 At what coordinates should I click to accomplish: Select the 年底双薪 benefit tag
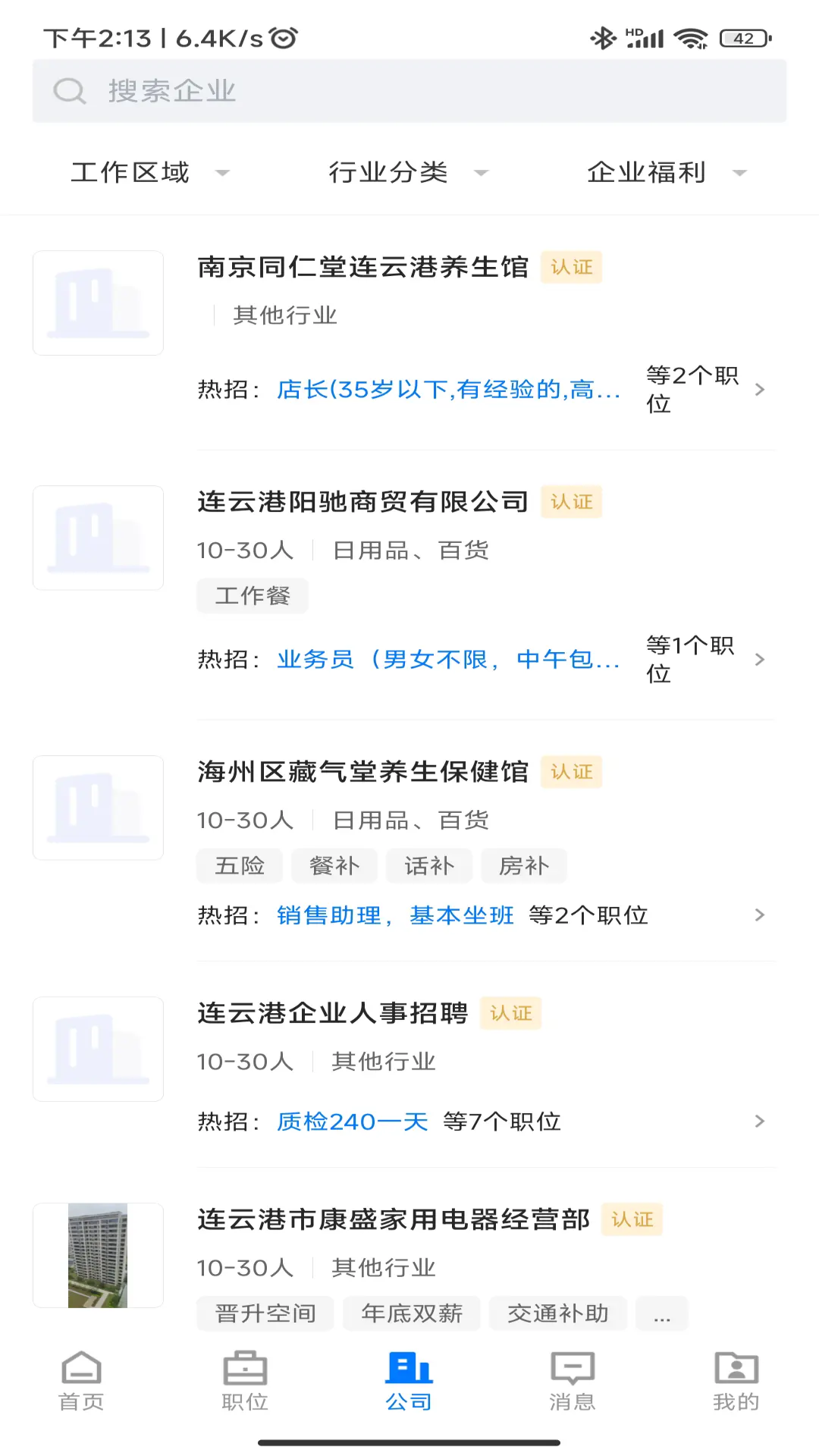coord(411,1313)
